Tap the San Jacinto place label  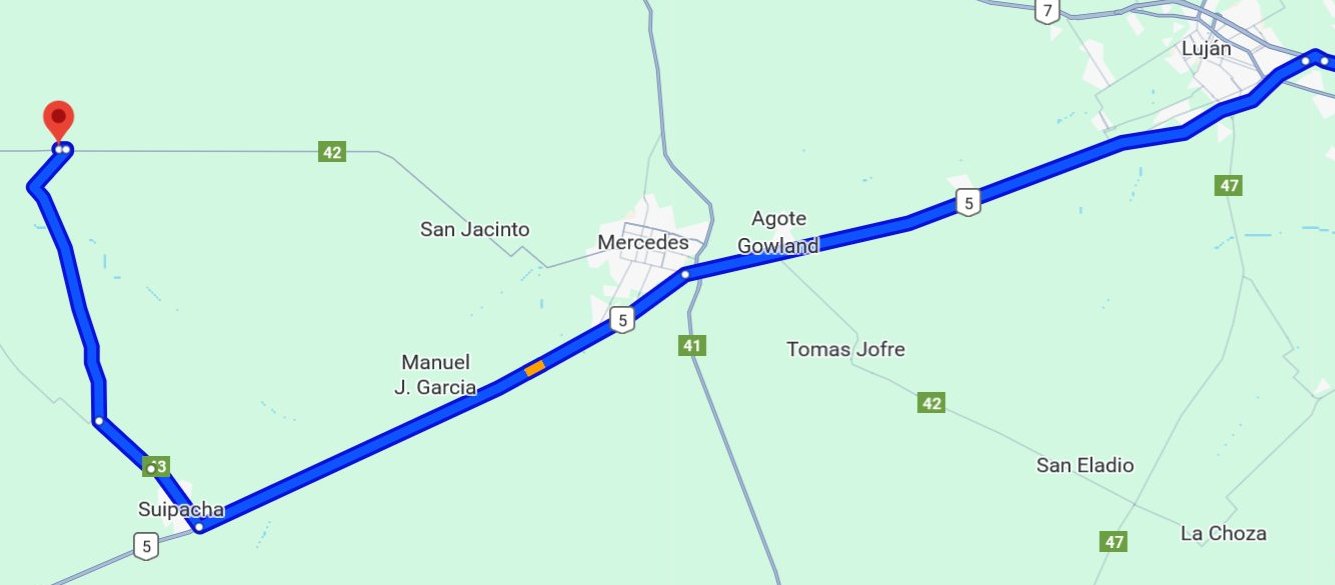(x=474, y=229)
